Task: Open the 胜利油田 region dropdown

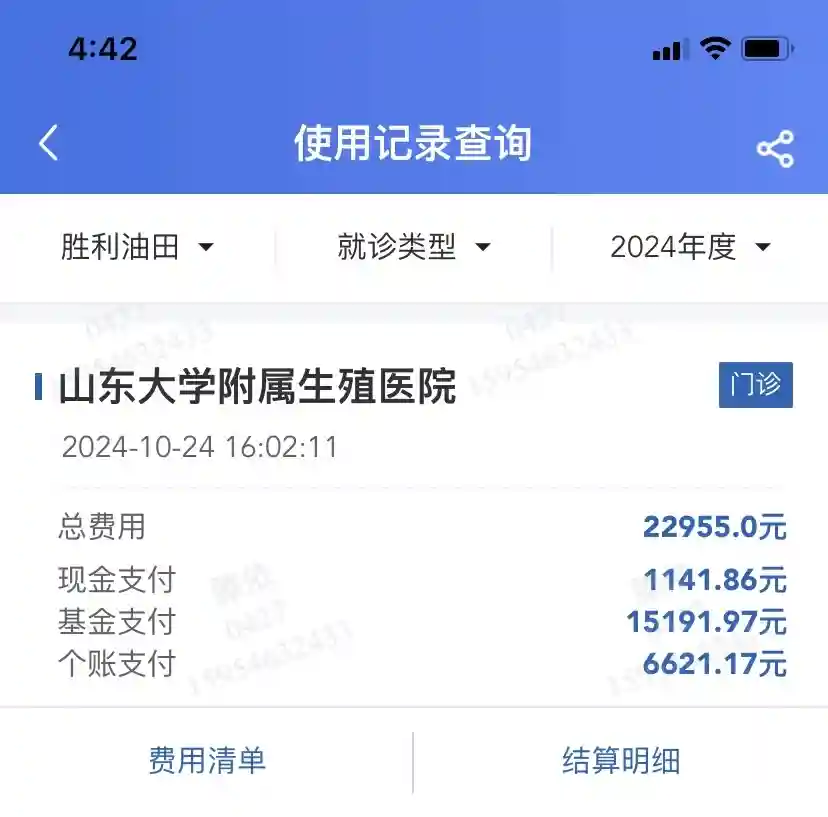Action: pyautogui.click(x=137, y=247)
